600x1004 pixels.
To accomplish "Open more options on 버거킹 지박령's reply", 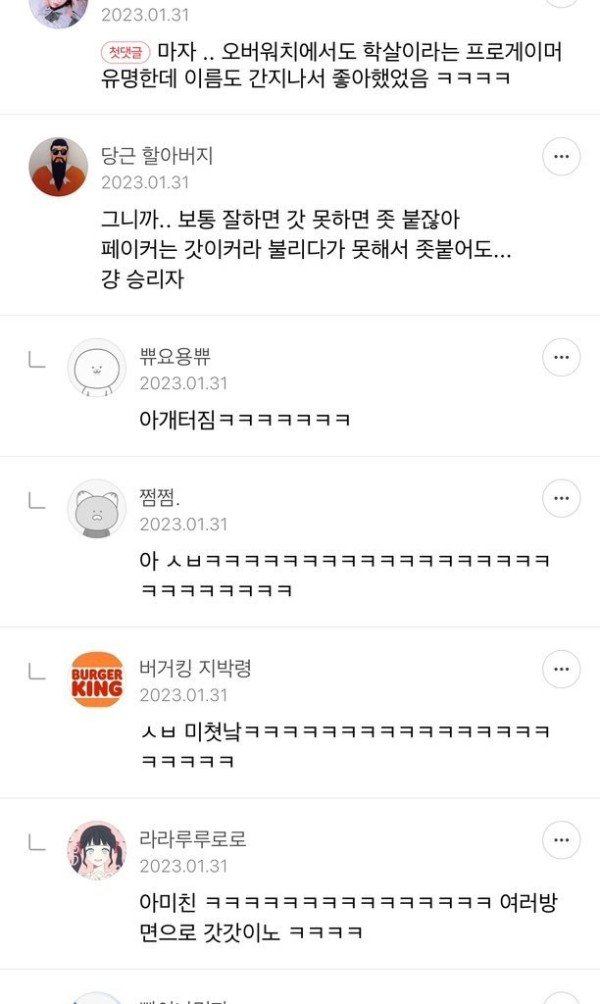I will [x=561, y=669].
